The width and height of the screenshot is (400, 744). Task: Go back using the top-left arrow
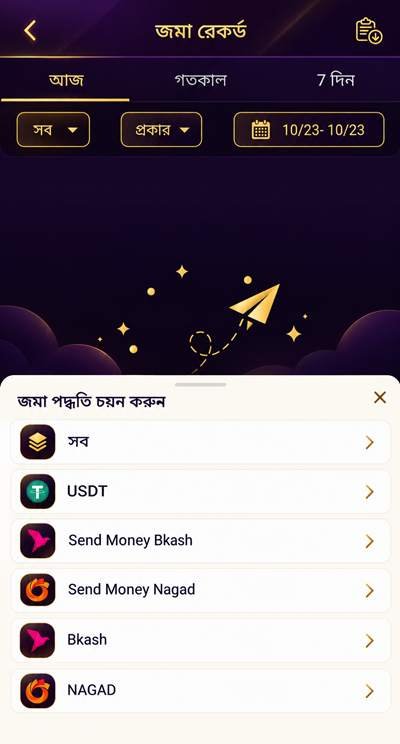[30, 31]
